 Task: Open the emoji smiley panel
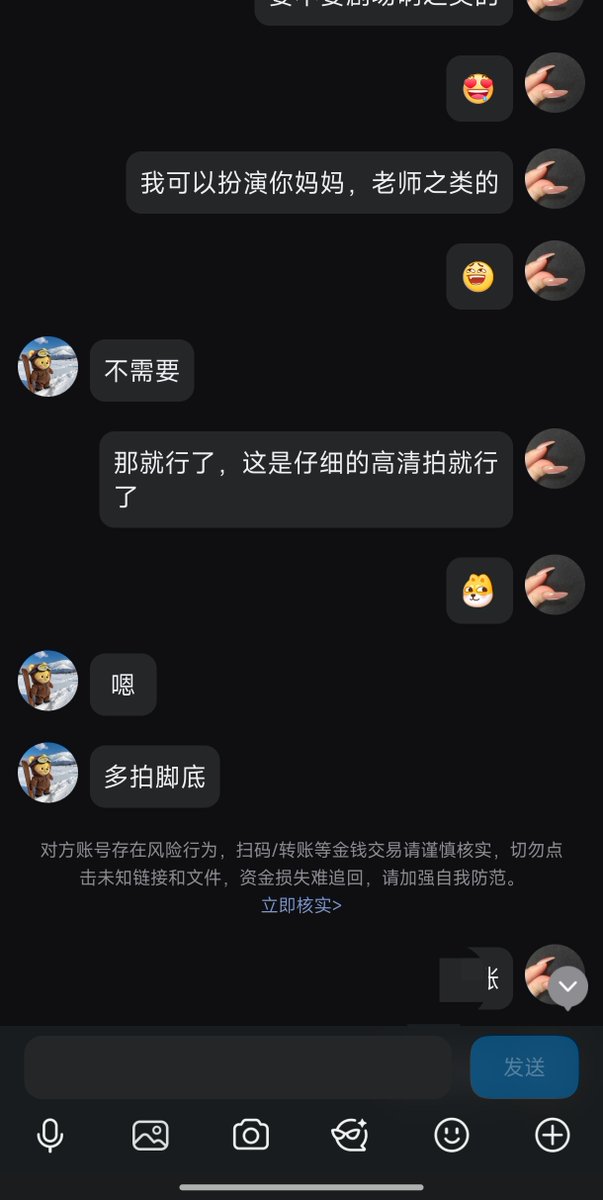pos(452,1135)
